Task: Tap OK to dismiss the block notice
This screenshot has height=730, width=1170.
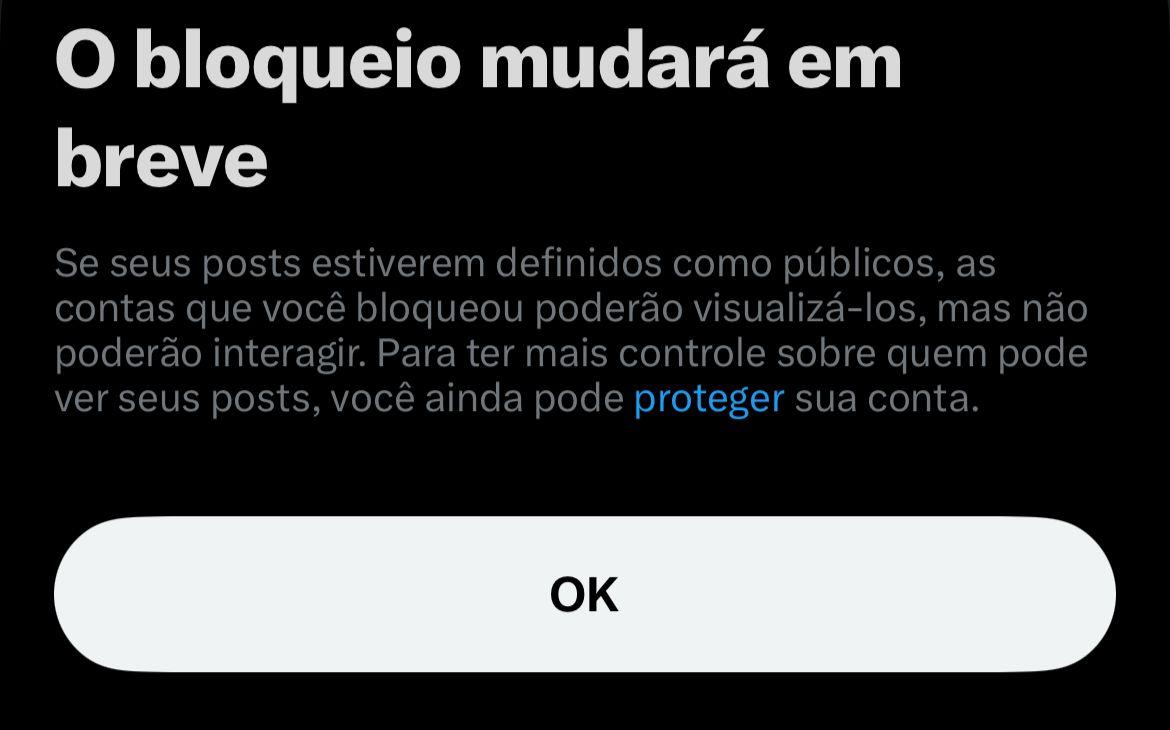Action: pyautogui.click(x=584, y=594)
